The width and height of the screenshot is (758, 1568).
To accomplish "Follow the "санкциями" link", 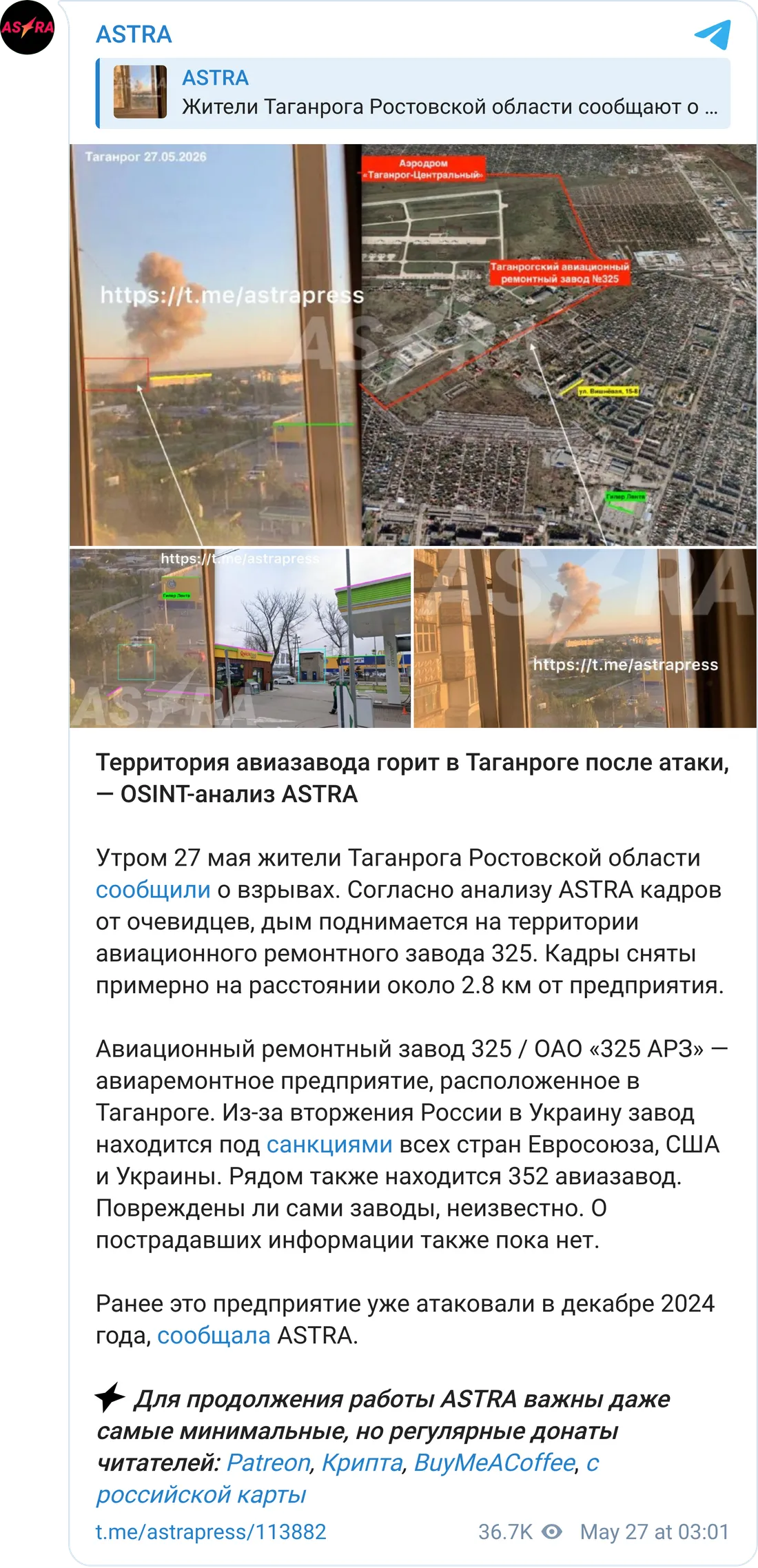I will coord(329,1144).
